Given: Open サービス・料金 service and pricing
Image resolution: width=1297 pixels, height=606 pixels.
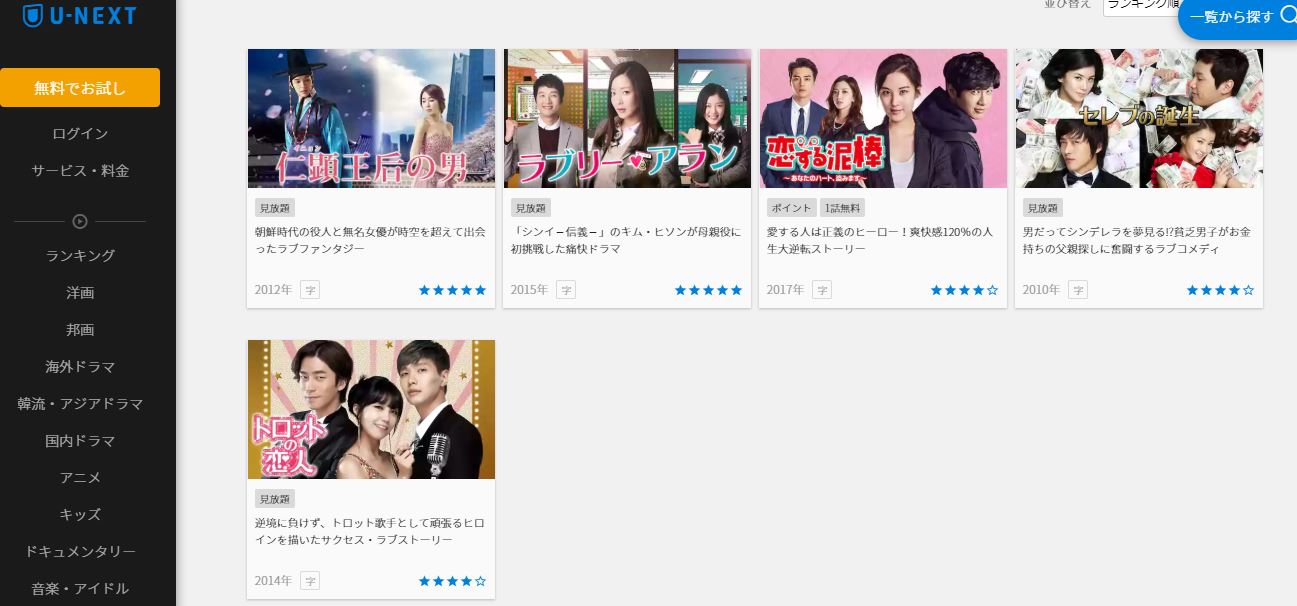Looking at the screenshot, I should coord(80,171).
